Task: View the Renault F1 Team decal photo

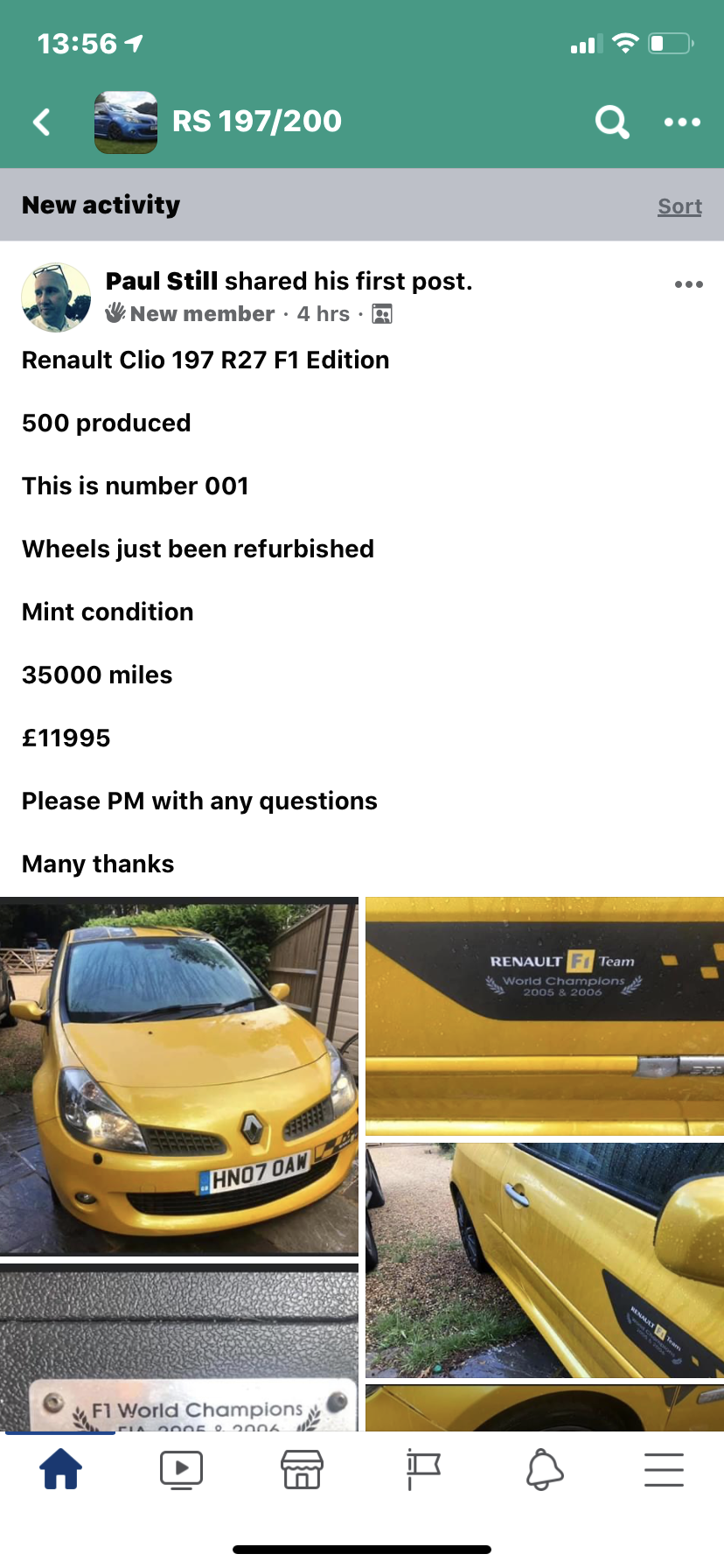Action: [x=544, y=1015]
